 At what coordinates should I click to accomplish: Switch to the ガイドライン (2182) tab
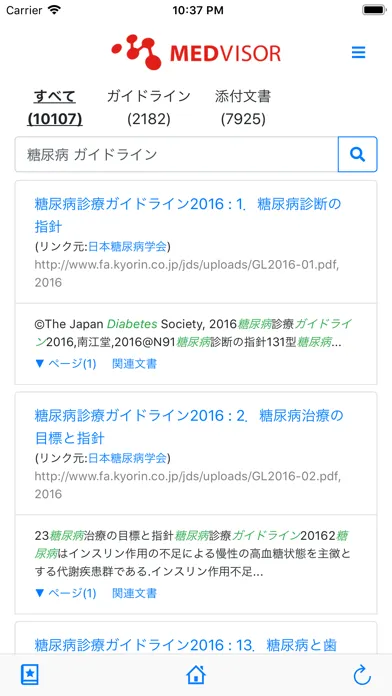[x=149, y=107]
